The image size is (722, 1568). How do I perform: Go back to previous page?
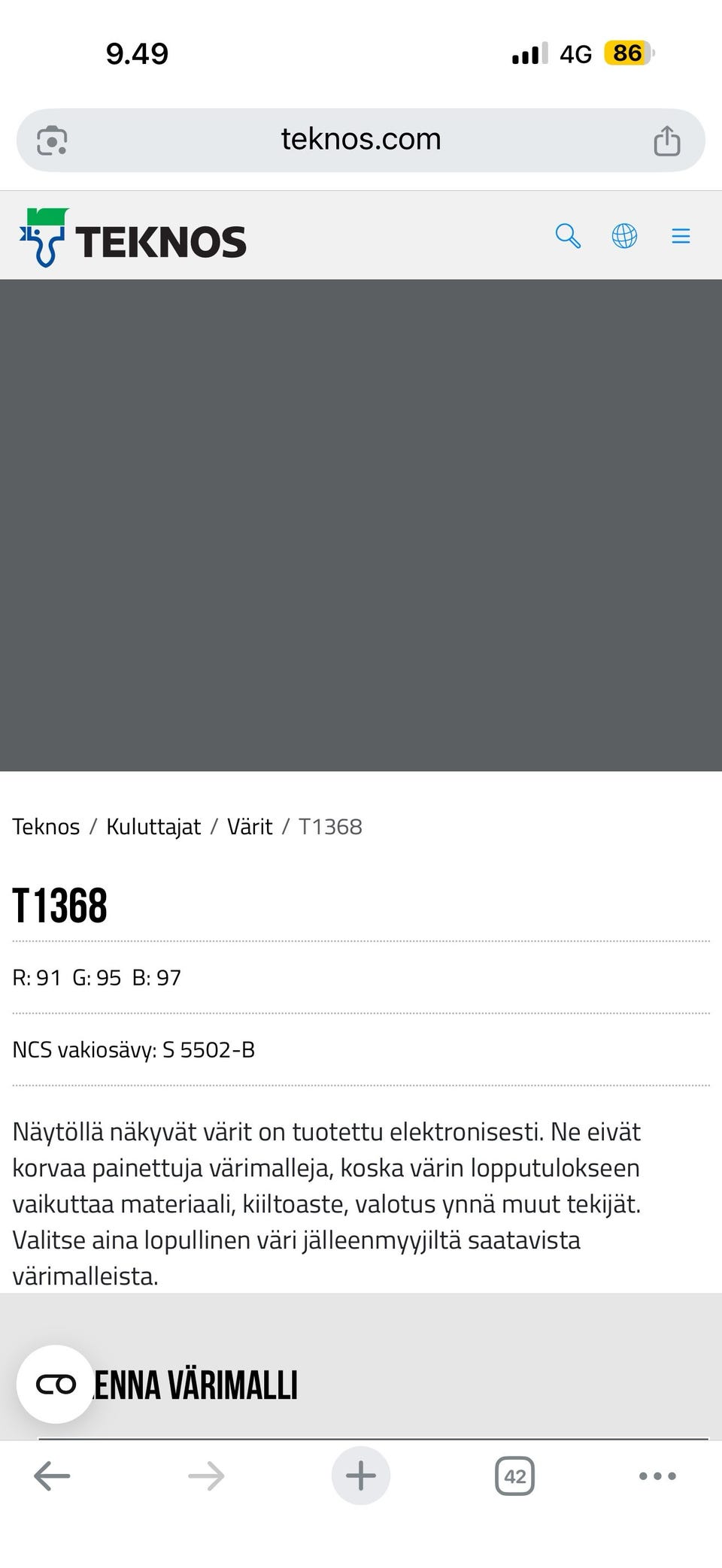click(52, 1476)
